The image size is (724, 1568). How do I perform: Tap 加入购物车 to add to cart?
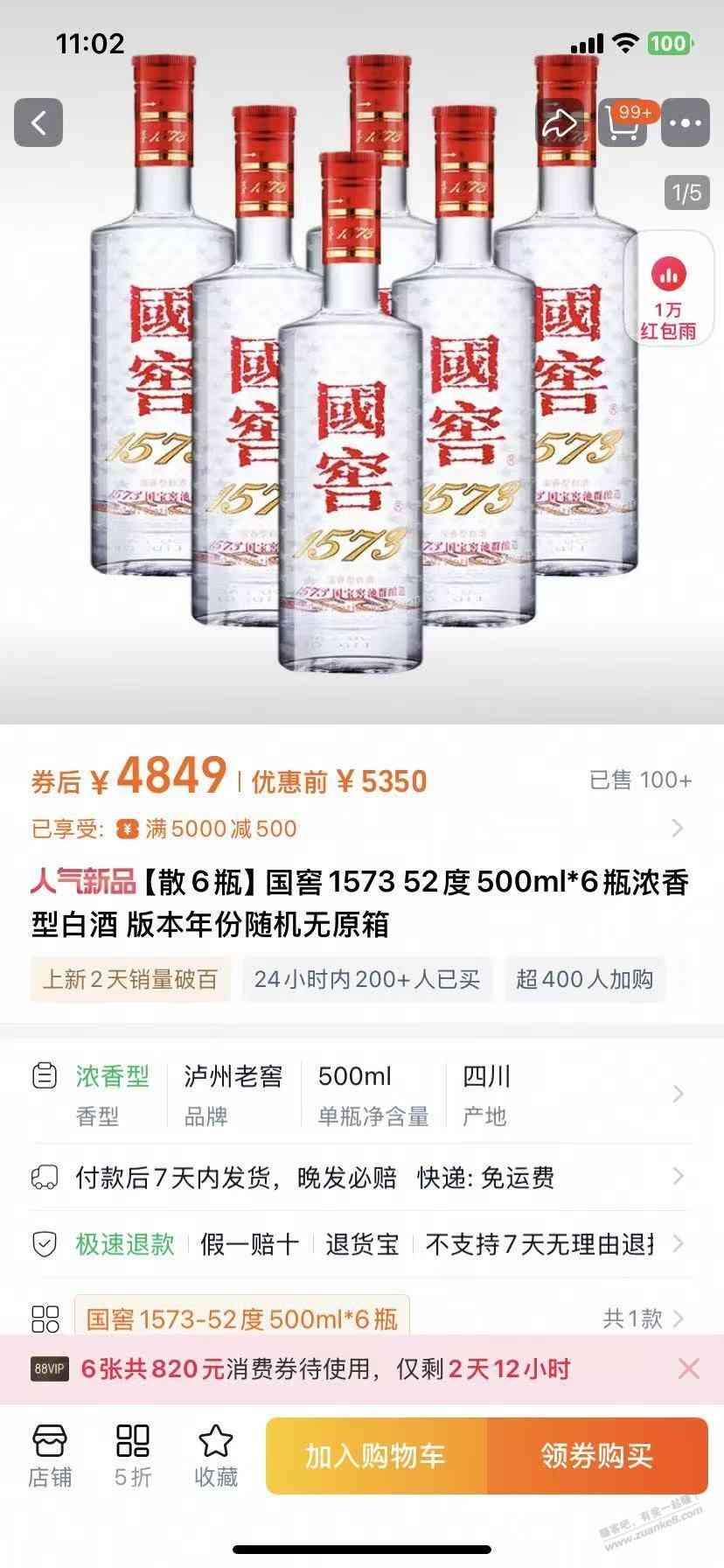coord(376,1456)
